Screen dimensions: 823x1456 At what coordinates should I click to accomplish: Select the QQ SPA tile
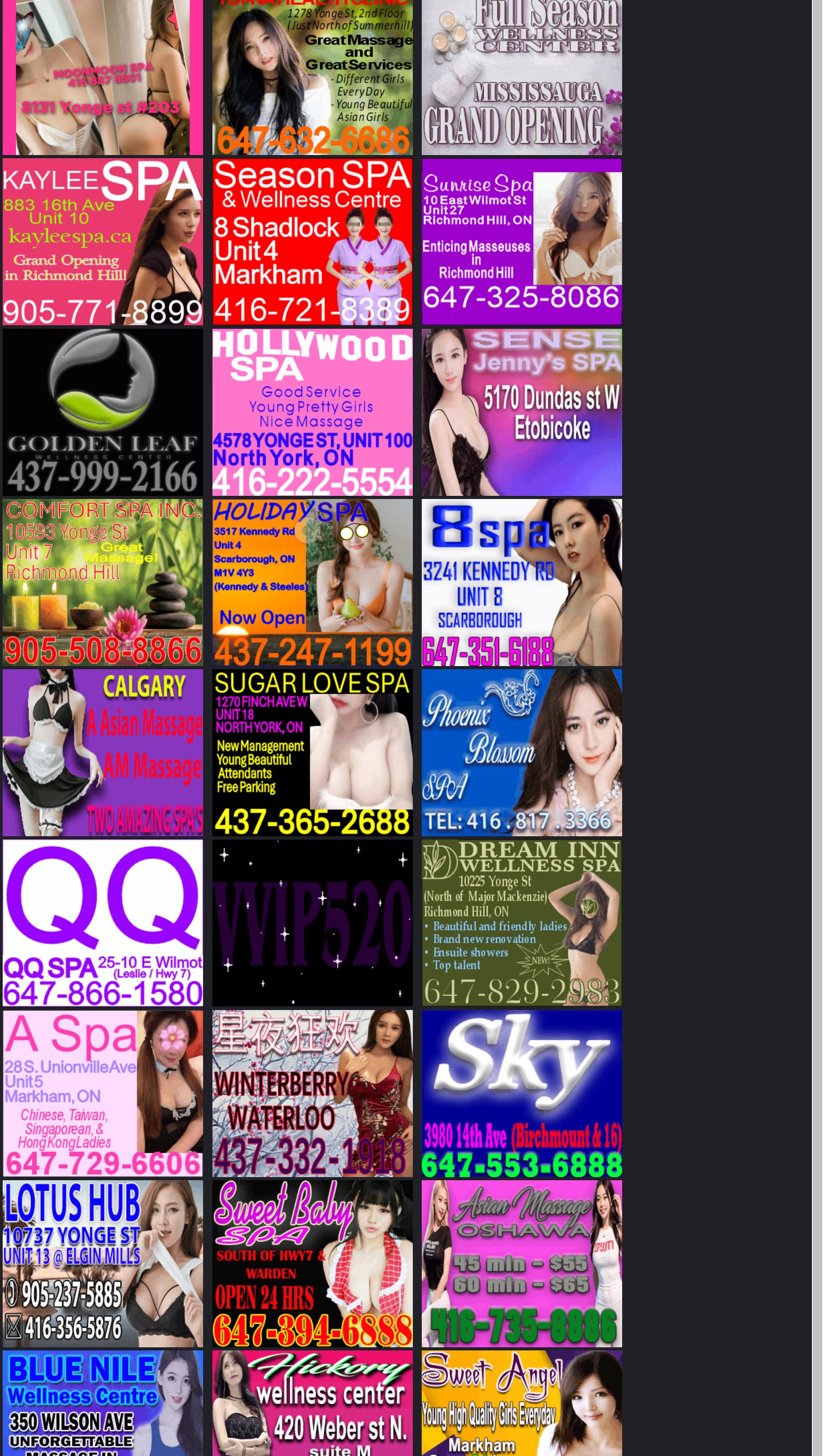pyautogui.click(x=102, y=923)
